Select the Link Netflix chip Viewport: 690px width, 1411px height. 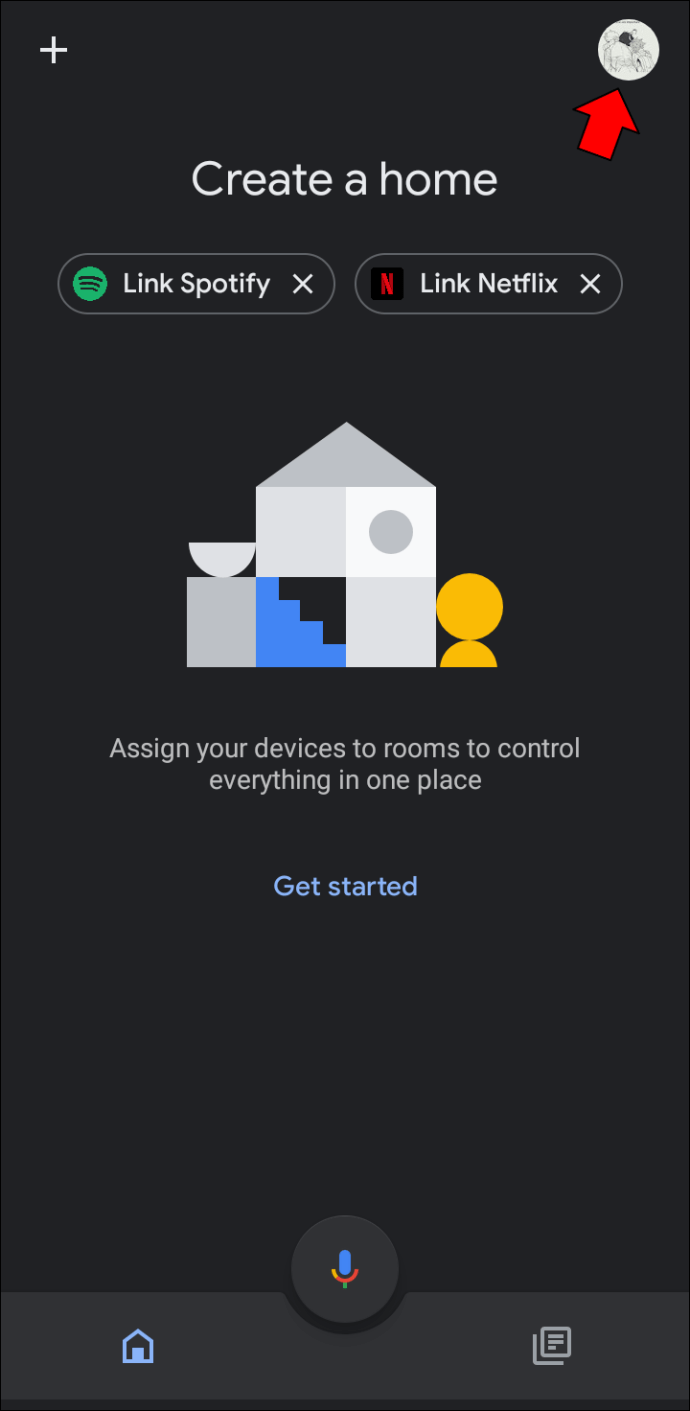[470, 284]
